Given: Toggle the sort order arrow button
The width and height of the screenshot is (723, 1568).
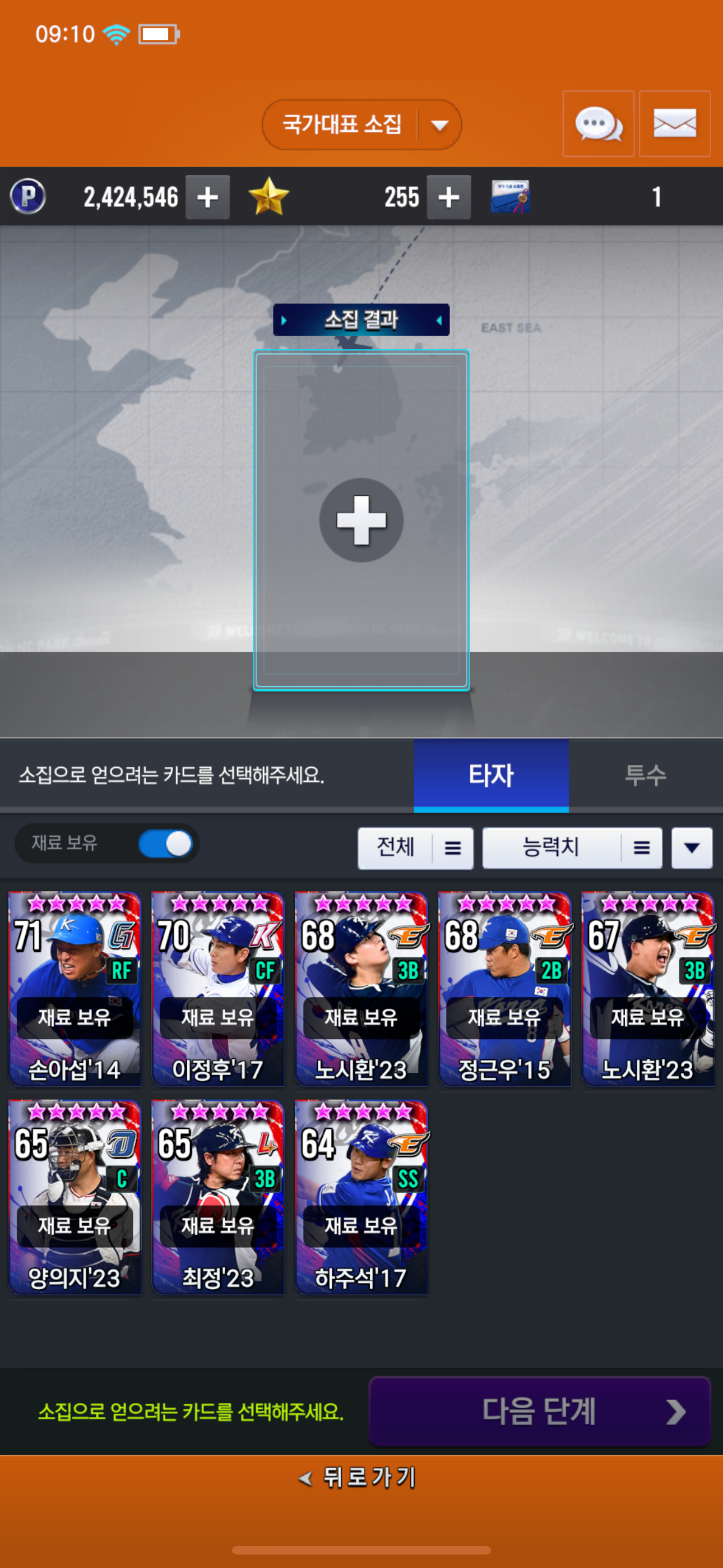Looking at the screenshot, I should [692, 848].
